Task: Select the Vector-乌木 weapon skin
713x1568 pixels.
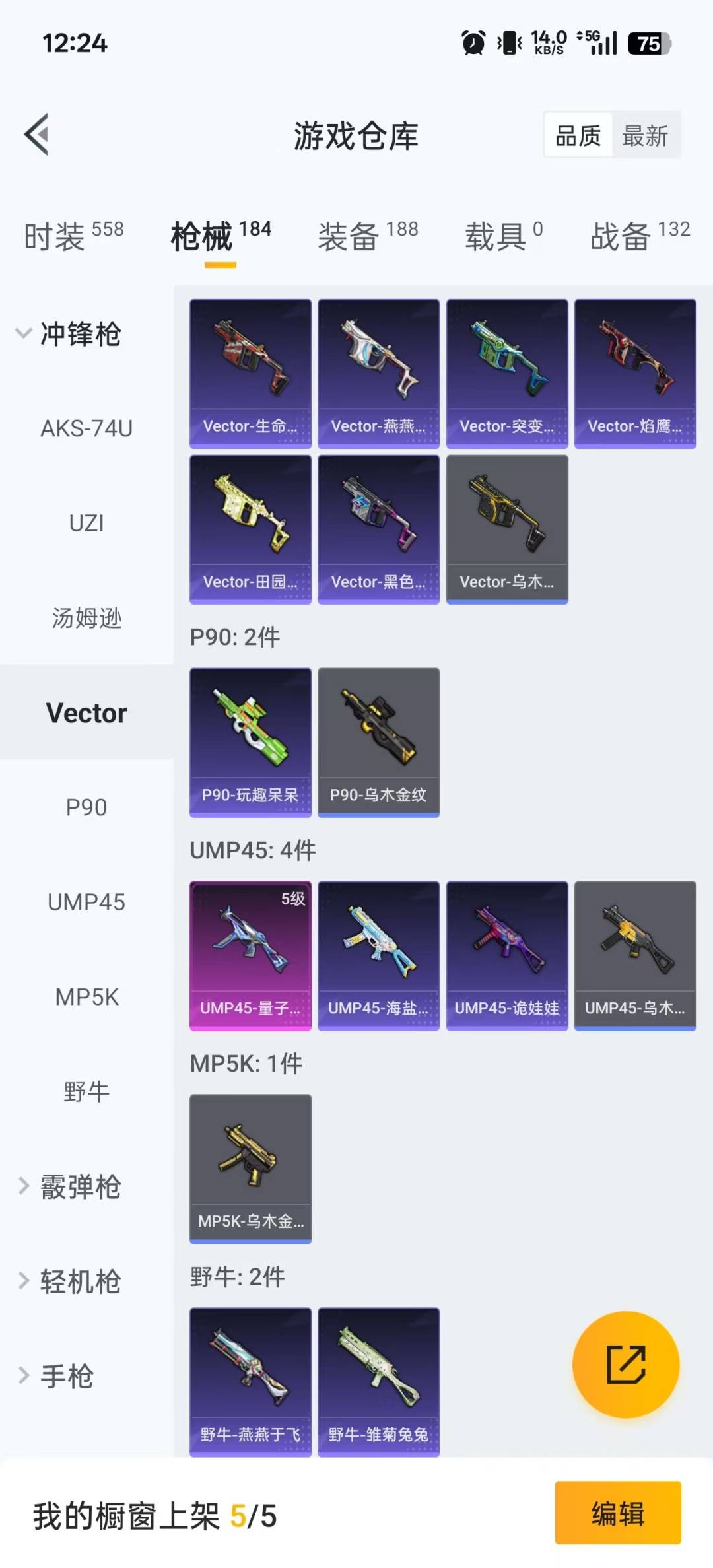Action: tap(506, 528)
